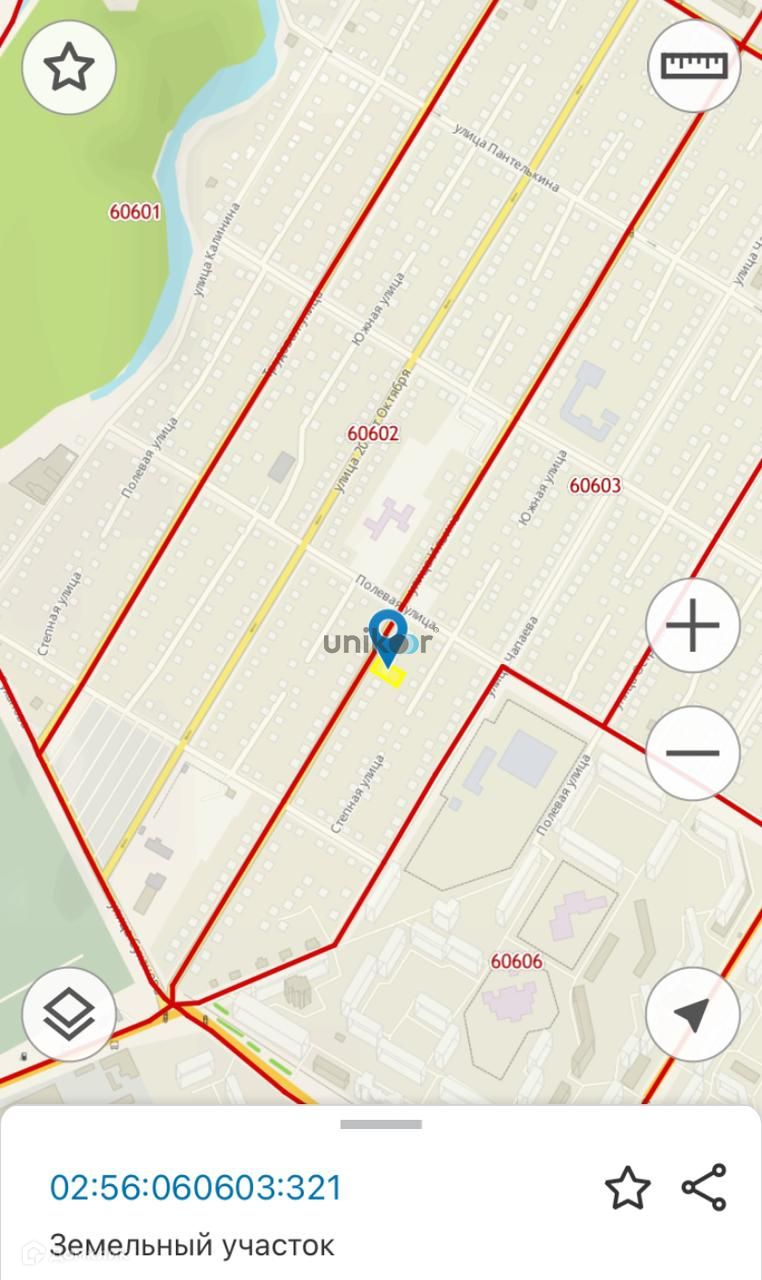Open favorites with the top-left star button
This screenshot has width=762, height=1280.
tap(69, 67)
